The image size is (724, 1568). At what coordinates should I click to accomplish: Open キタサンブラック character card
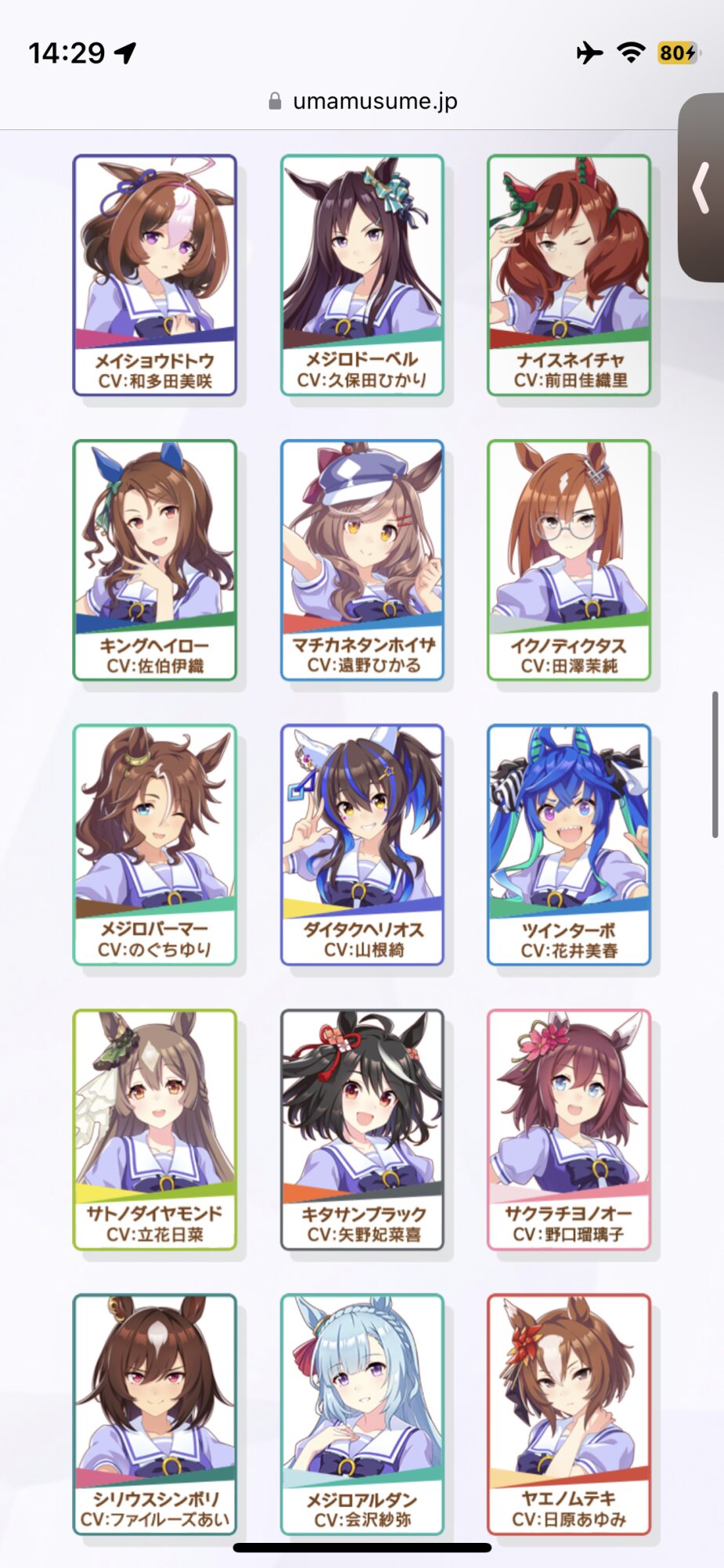point(362,1129)
